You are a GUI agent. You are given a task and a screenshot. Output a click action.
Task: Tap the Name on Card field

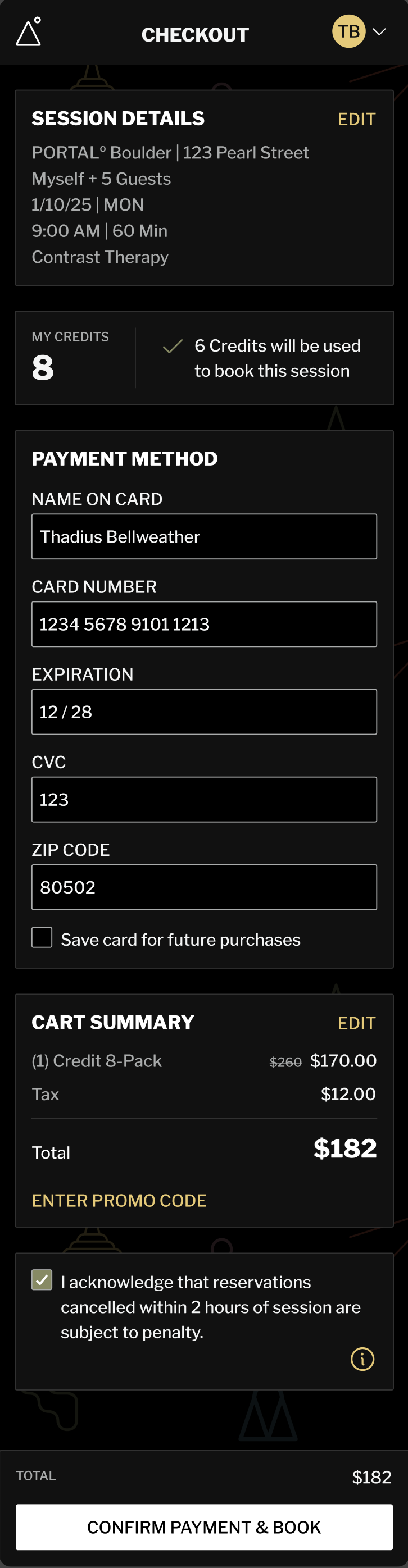(204, 536)
